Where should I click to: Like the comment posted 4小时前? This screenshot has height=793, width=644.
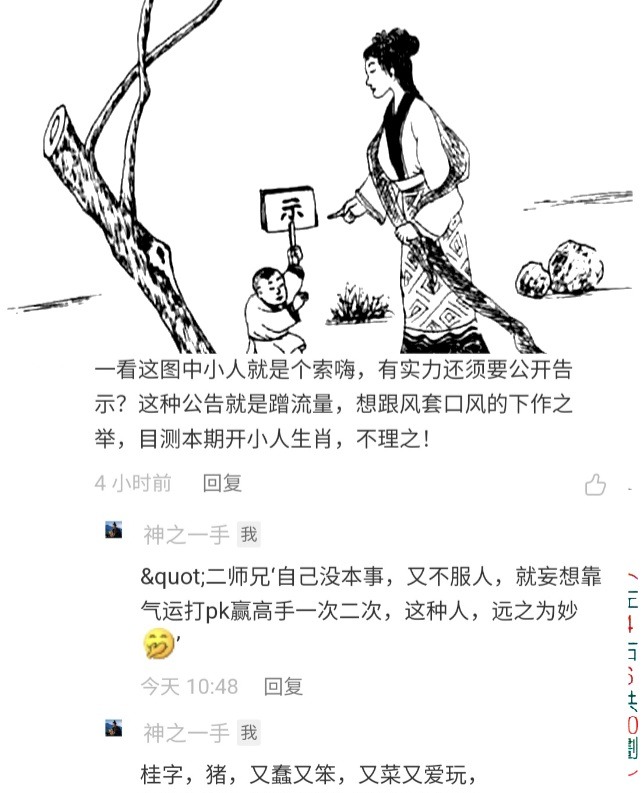596,485
